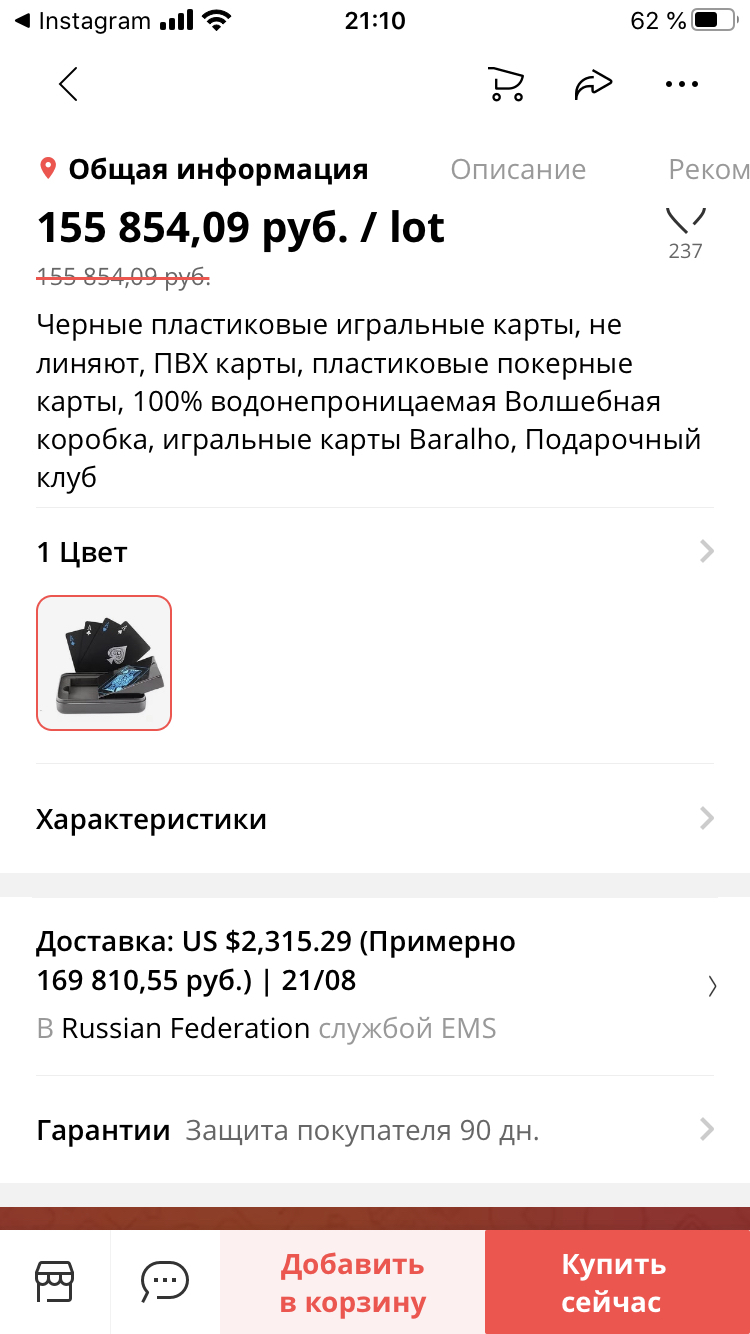Expand the 1 Цвет options row
Screen dimensions: 750x1334
point(374,552)
